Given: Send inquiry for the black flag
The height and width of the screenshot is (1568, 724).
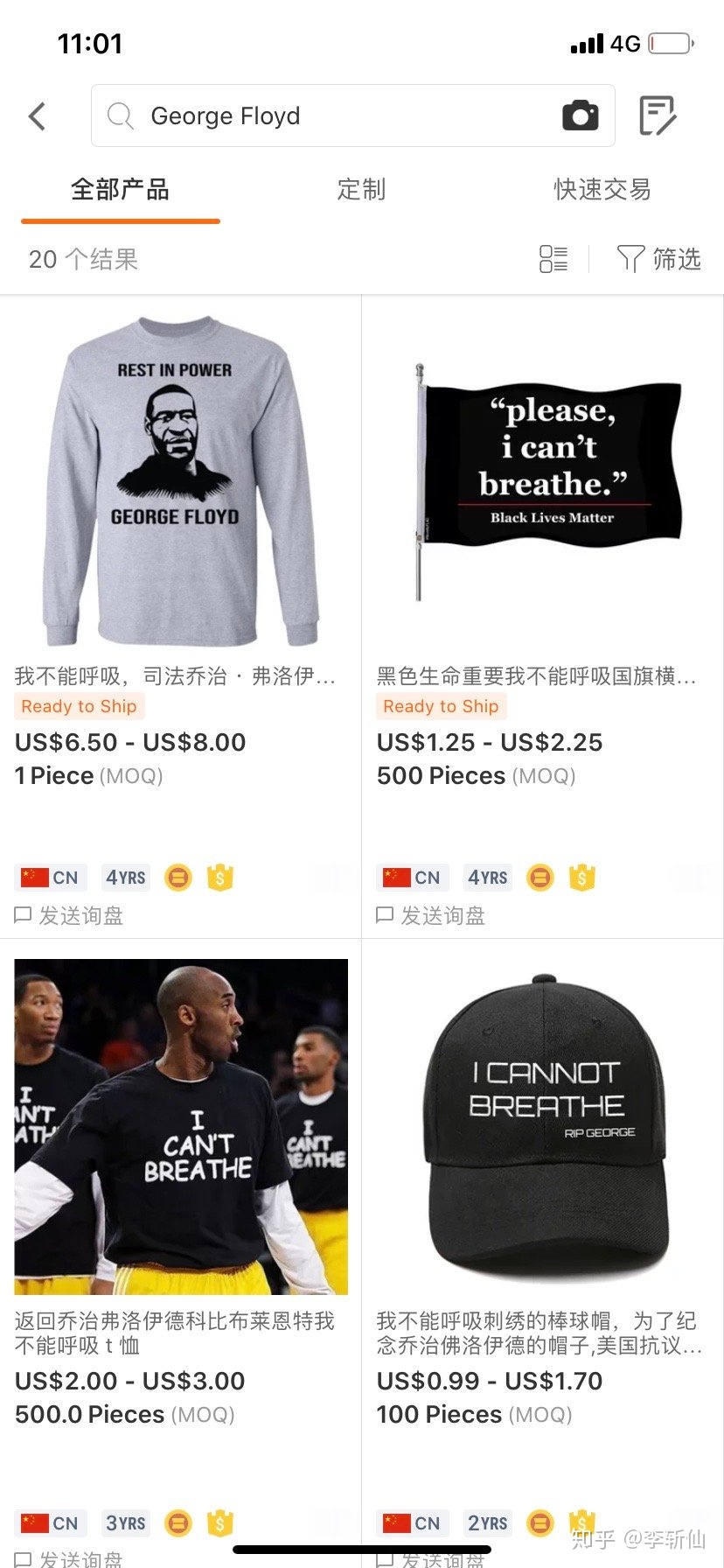Looking at the screenshot, I should tap(431, 915).
